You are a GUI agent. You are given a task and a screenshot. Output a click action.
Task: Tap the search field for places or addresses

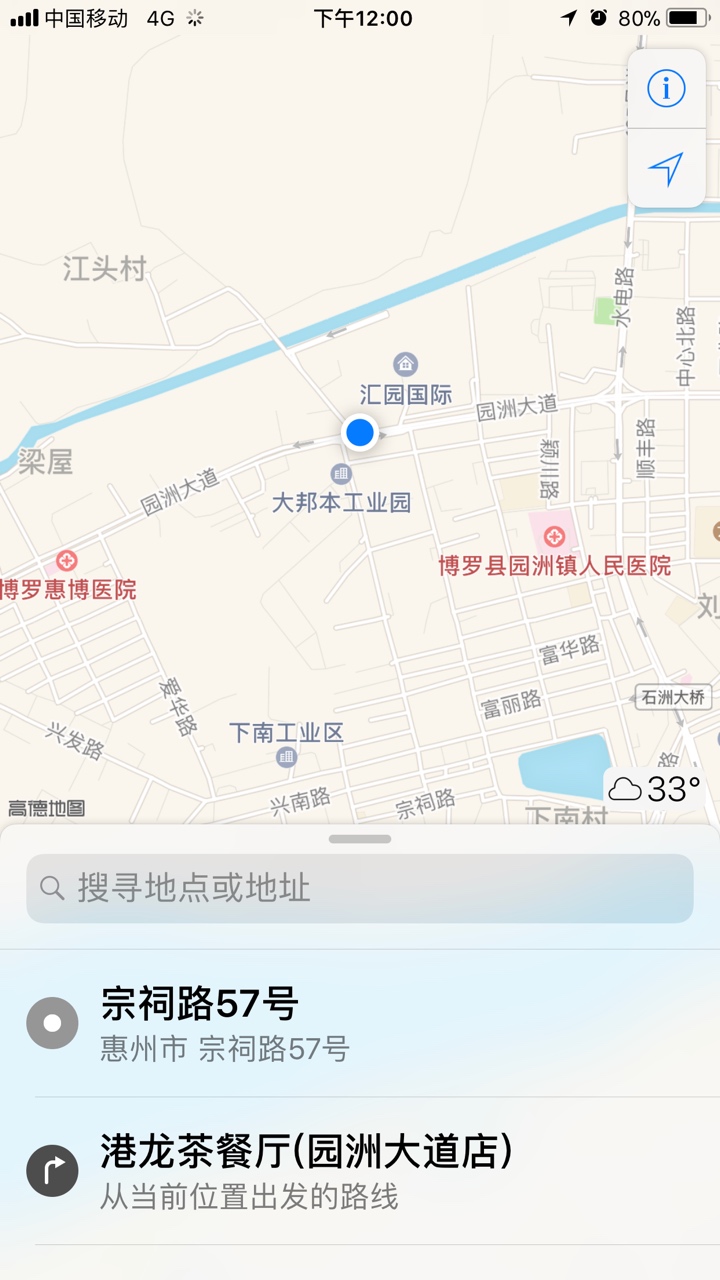pyautogui.click(x=360, y=888)
